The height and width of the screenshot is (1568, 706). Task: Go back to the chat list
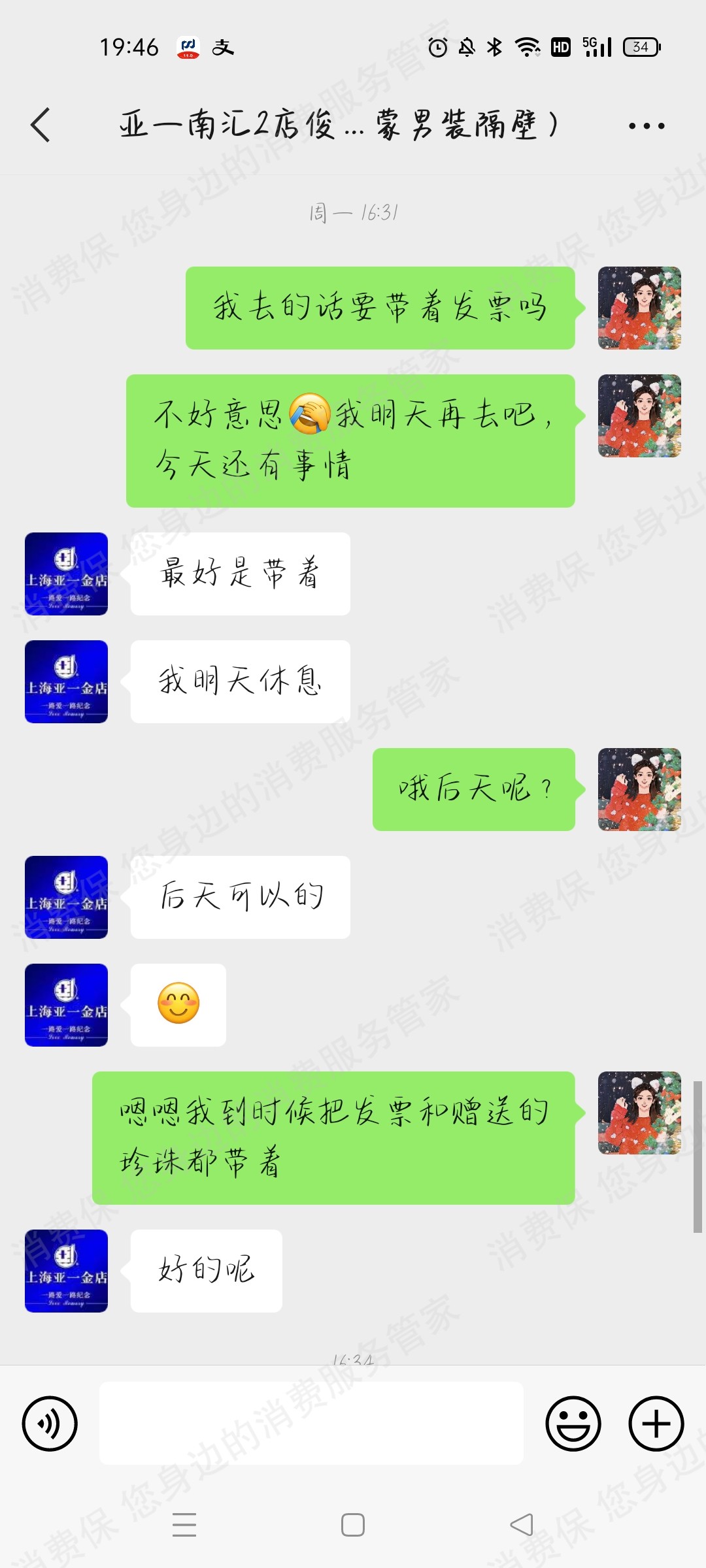(41, 125)
